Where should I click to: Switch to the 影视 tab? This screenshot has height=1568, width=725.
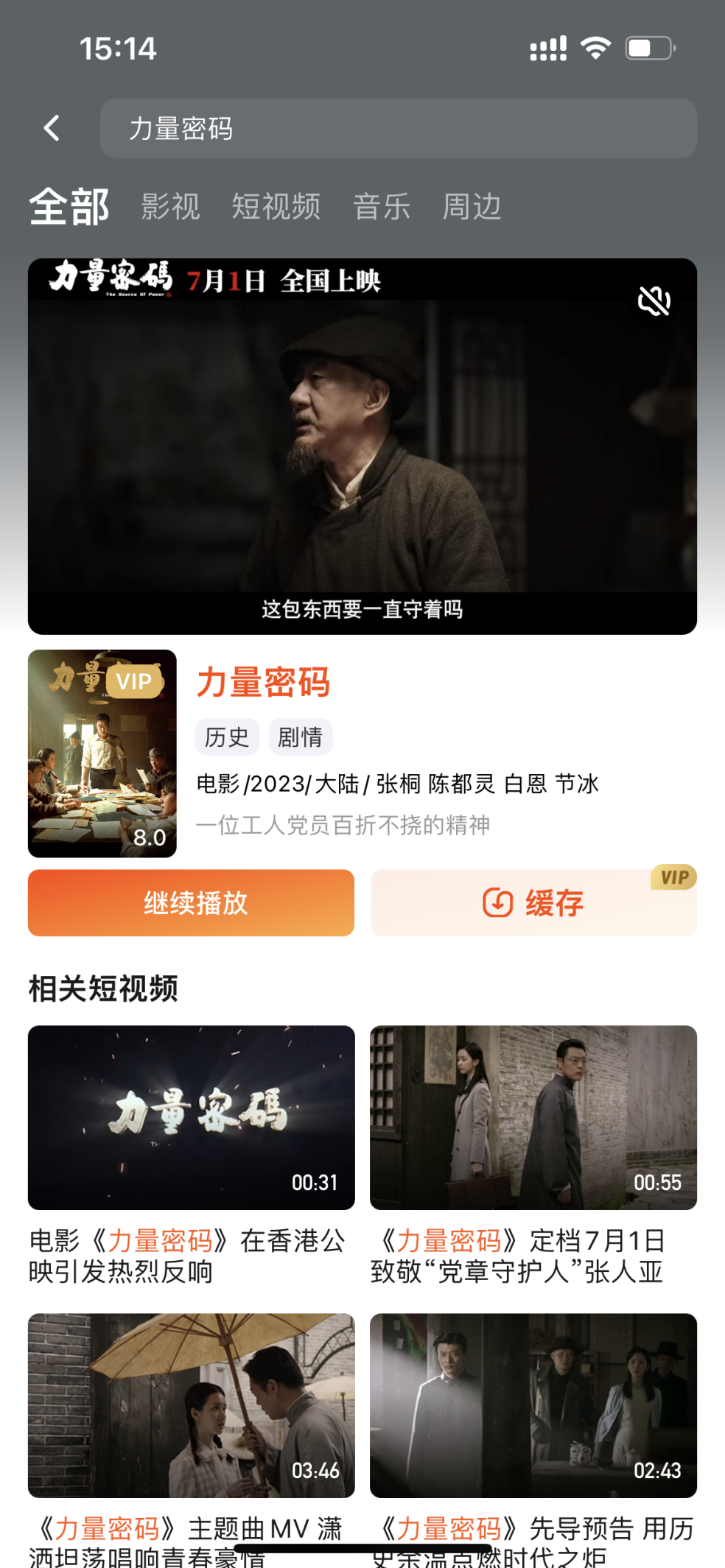pyautogui.click(x=170, y=206)
